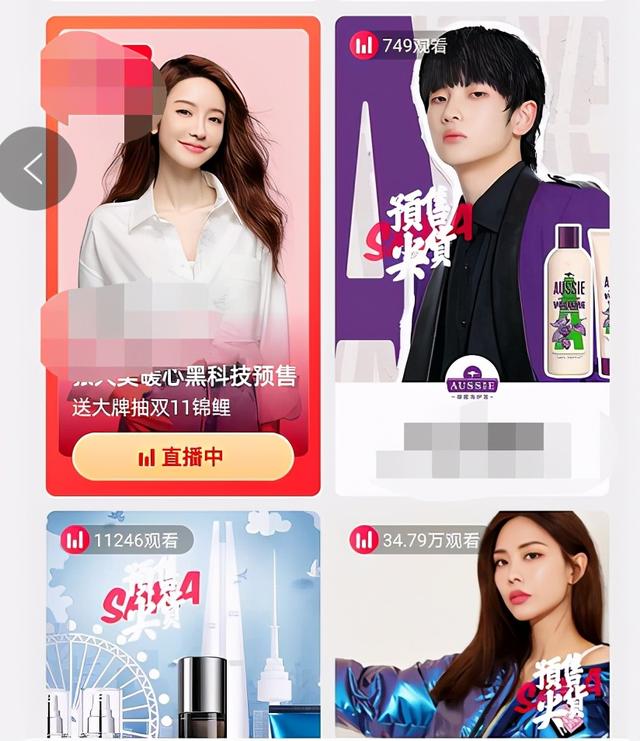This screenshot has height=741, width=640.
Task: Go back using the left arrow
Action: click(36, 168)
